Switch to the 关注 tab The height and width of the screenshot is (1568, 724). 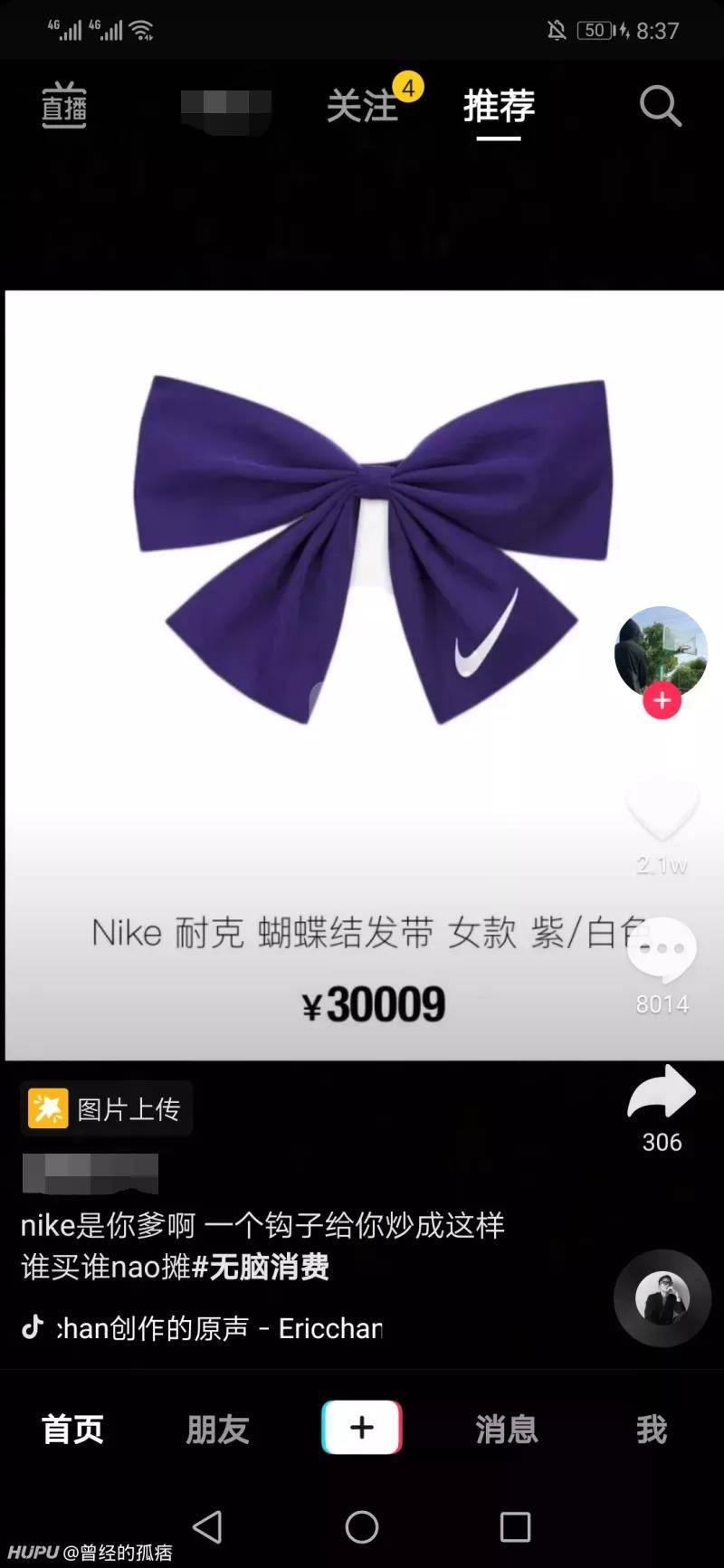coord(361,107)
